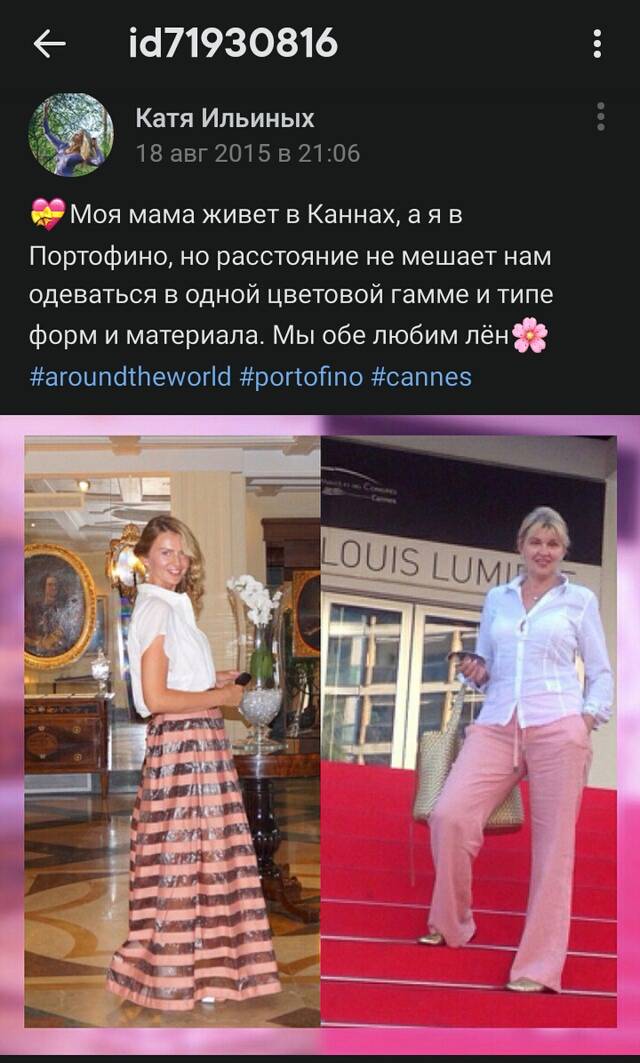640x1063 pixels.
Task: Open the overflow menu in the top bar
Action: pos(597,44)
